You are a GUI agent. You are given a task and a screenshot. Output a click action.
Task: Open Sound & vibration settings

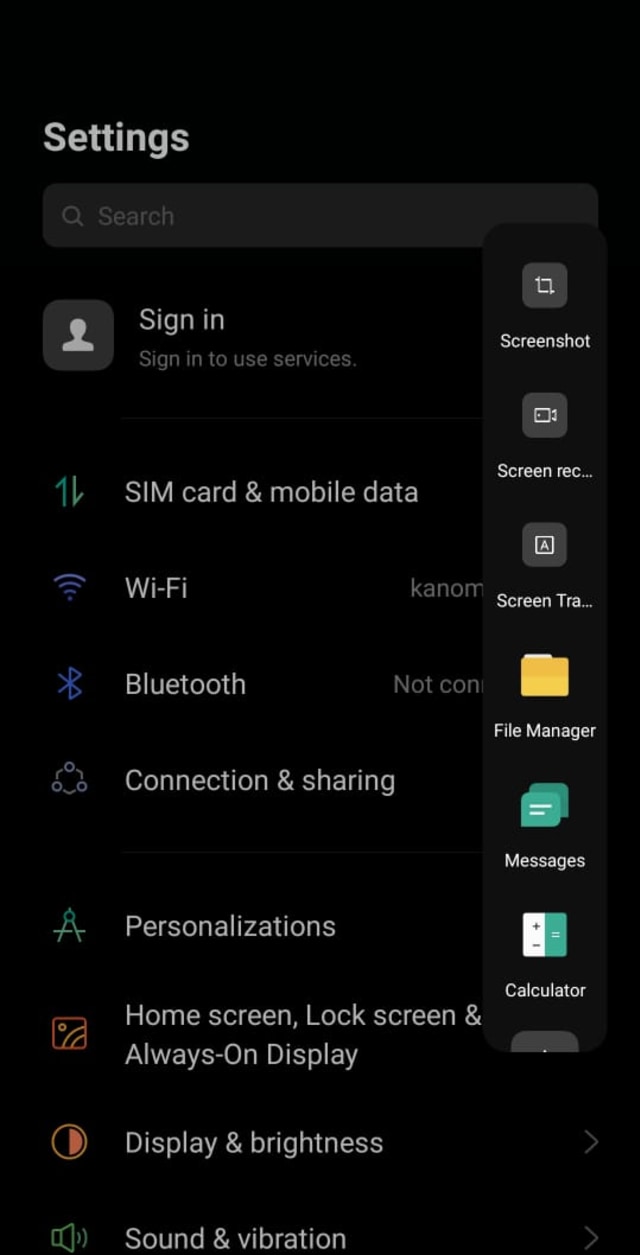[320, 1235]
